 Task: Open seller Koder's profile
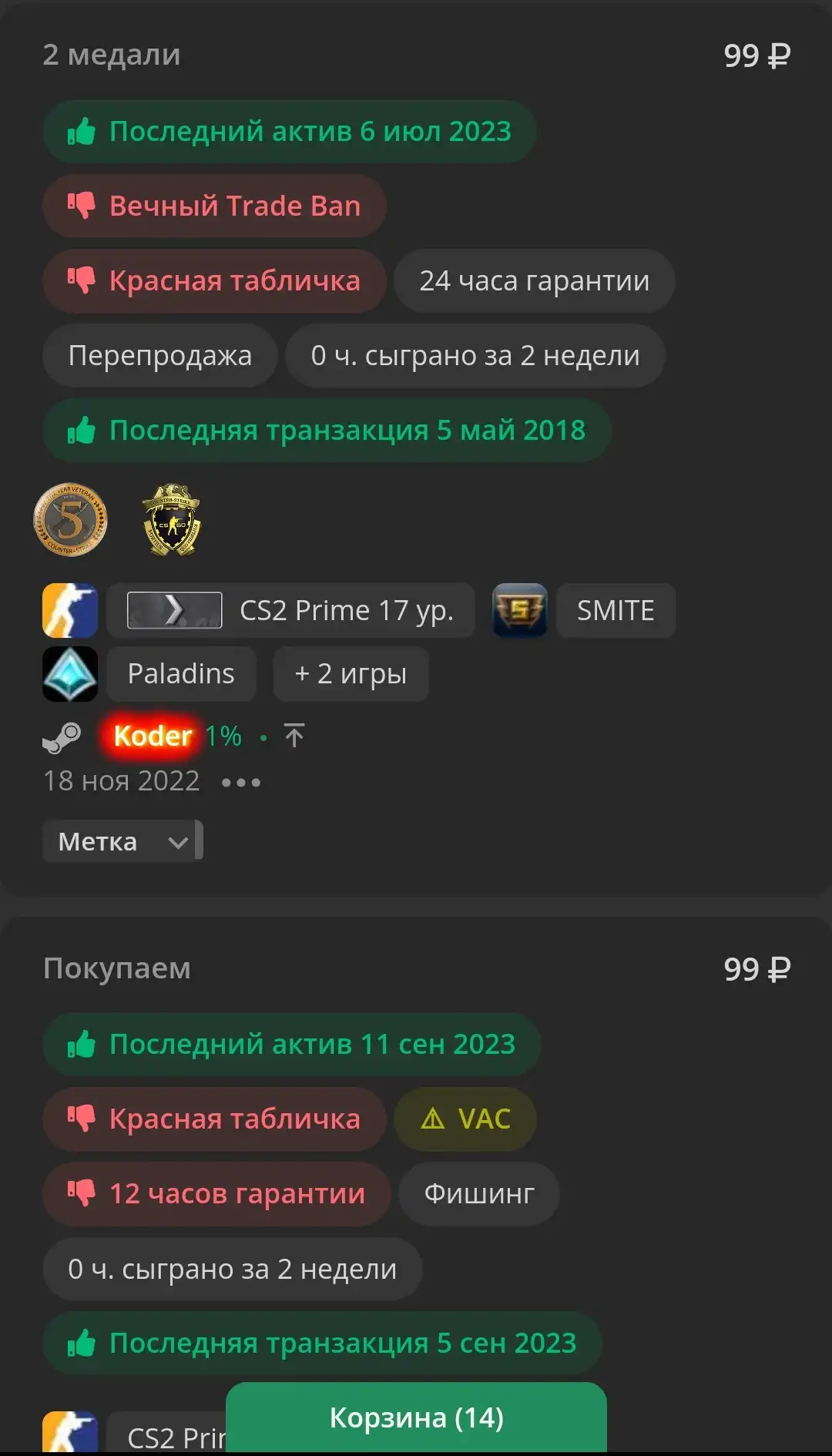(x=153, y=736)
